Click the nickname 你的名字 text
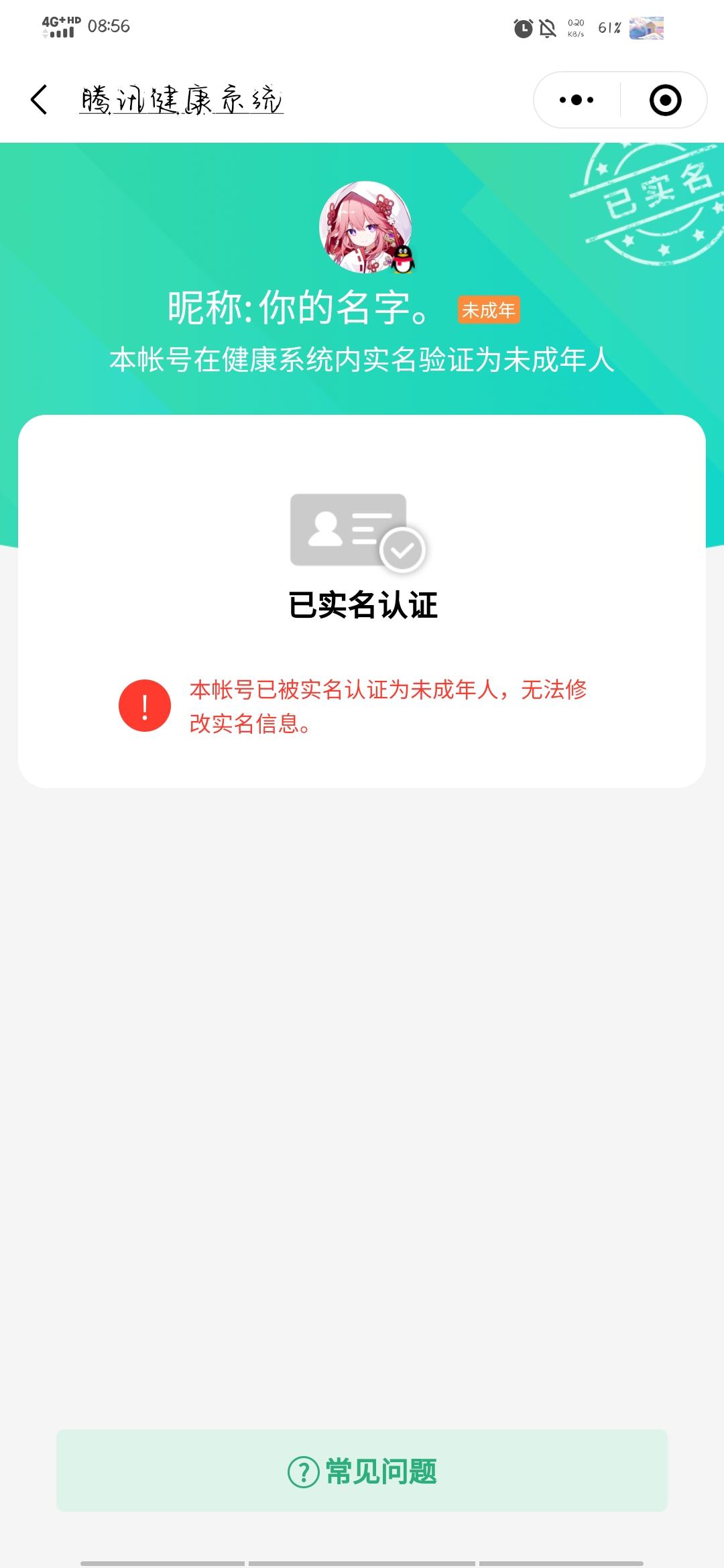The image size is (724, 1568). (296, 310)
